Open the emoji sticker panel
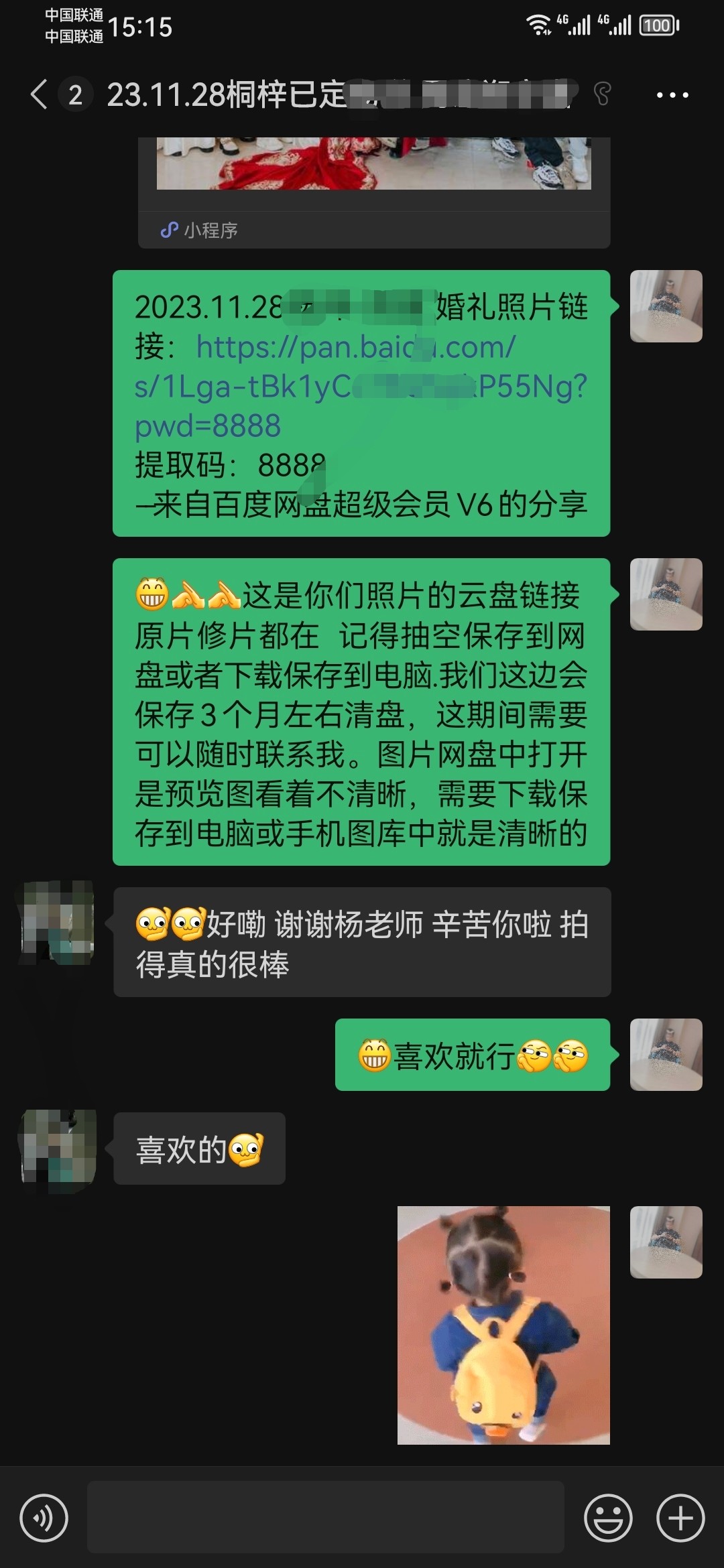This screenshot has width=724, height=1568. click(608, 1518)
